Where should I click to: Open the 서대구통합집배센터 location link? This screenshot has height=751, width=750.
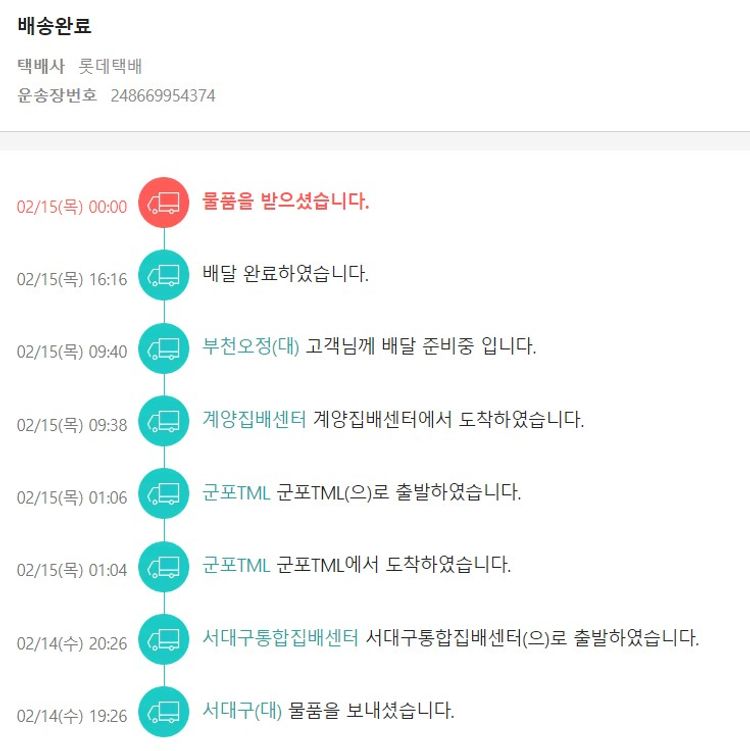[280, 638]
